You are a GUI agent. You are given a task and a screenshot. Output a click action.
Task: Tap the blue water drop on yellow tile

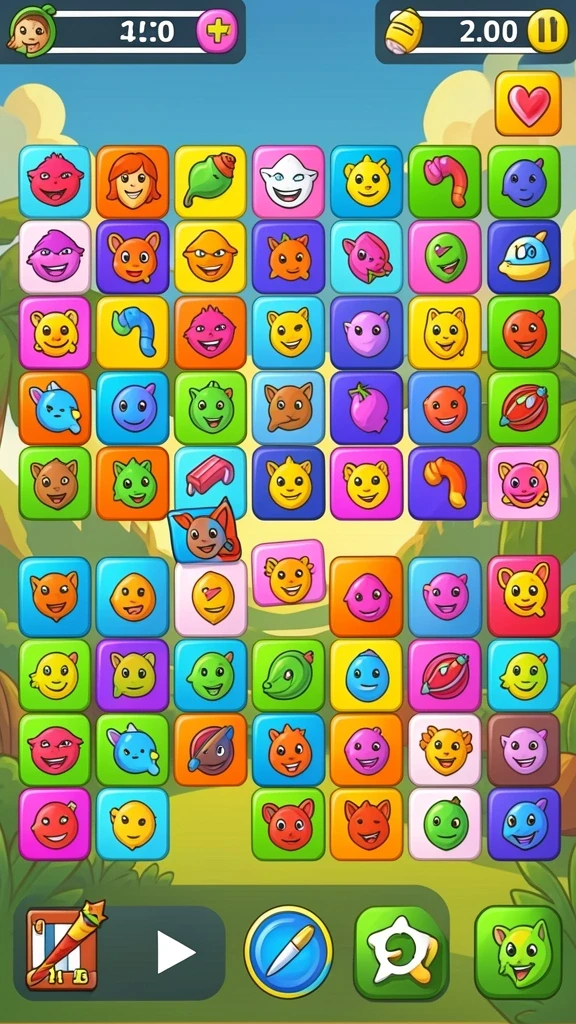click(x=366, y=675)
